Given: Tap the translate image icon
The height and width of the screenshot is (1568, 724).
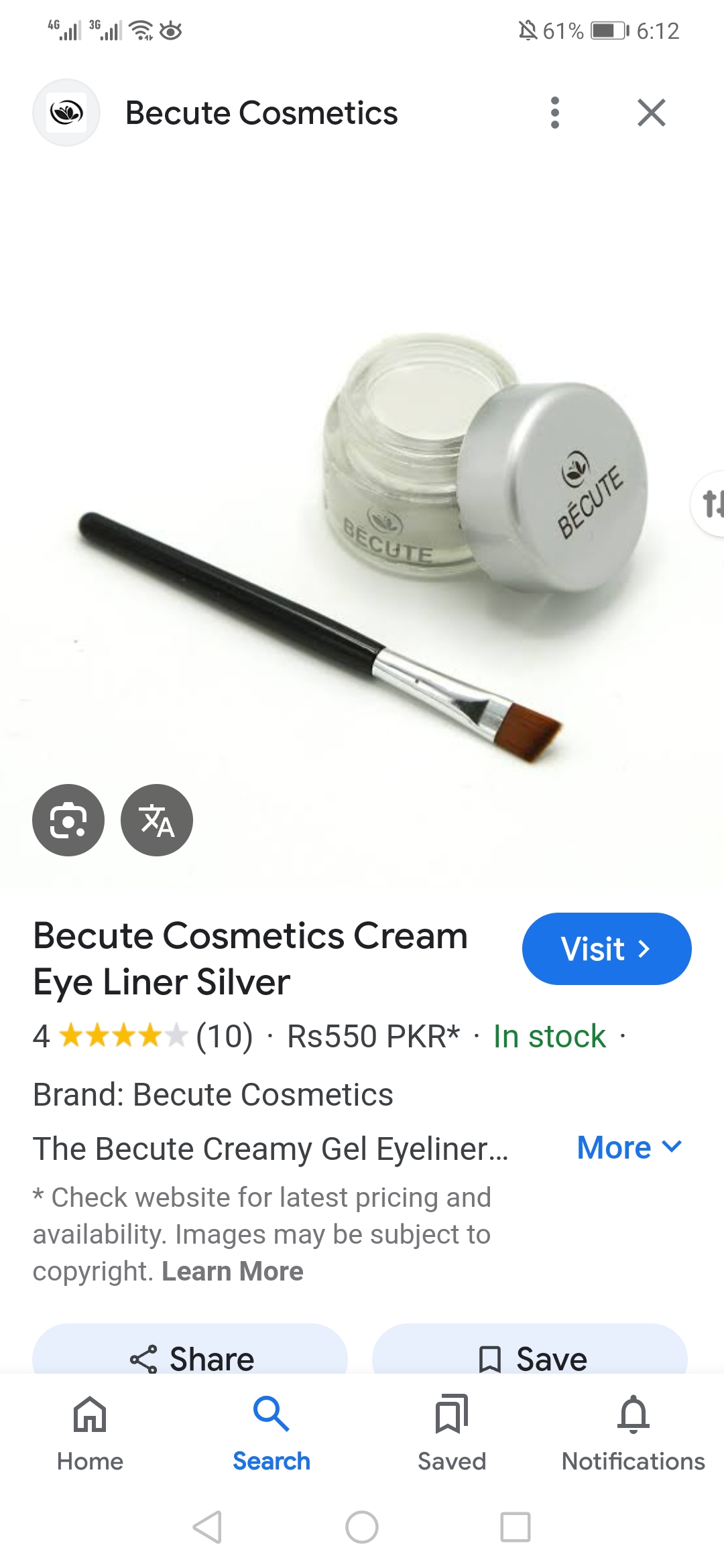Looking at the screenshot, I should pos(157,820).
